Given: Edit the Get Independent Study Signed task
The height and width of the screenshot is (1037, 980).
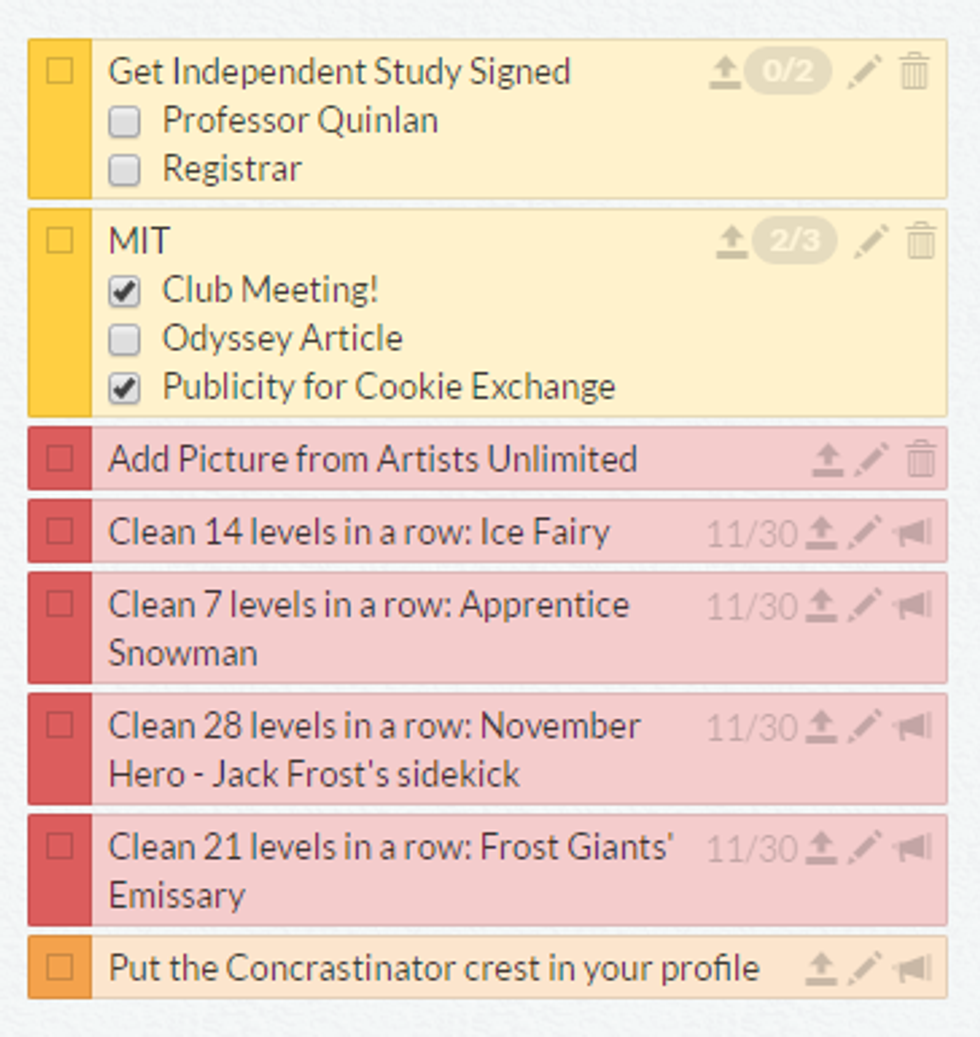Looking at the screenshot, I should point(865,72).
